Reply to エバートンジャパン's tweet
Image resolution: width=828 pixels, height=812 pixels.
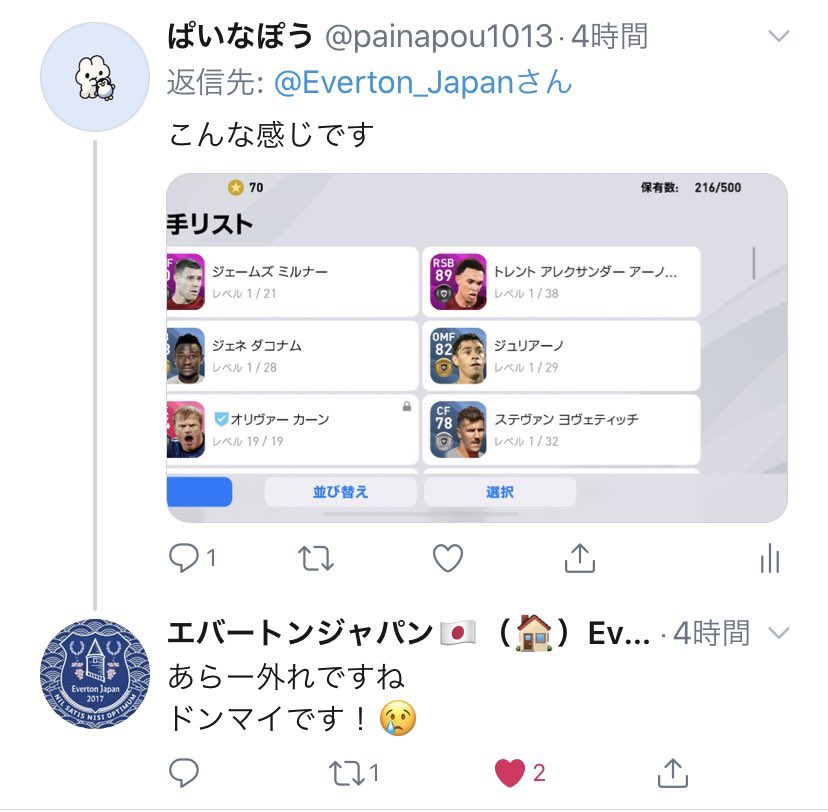pyautogui.click(x=184, y=772)
